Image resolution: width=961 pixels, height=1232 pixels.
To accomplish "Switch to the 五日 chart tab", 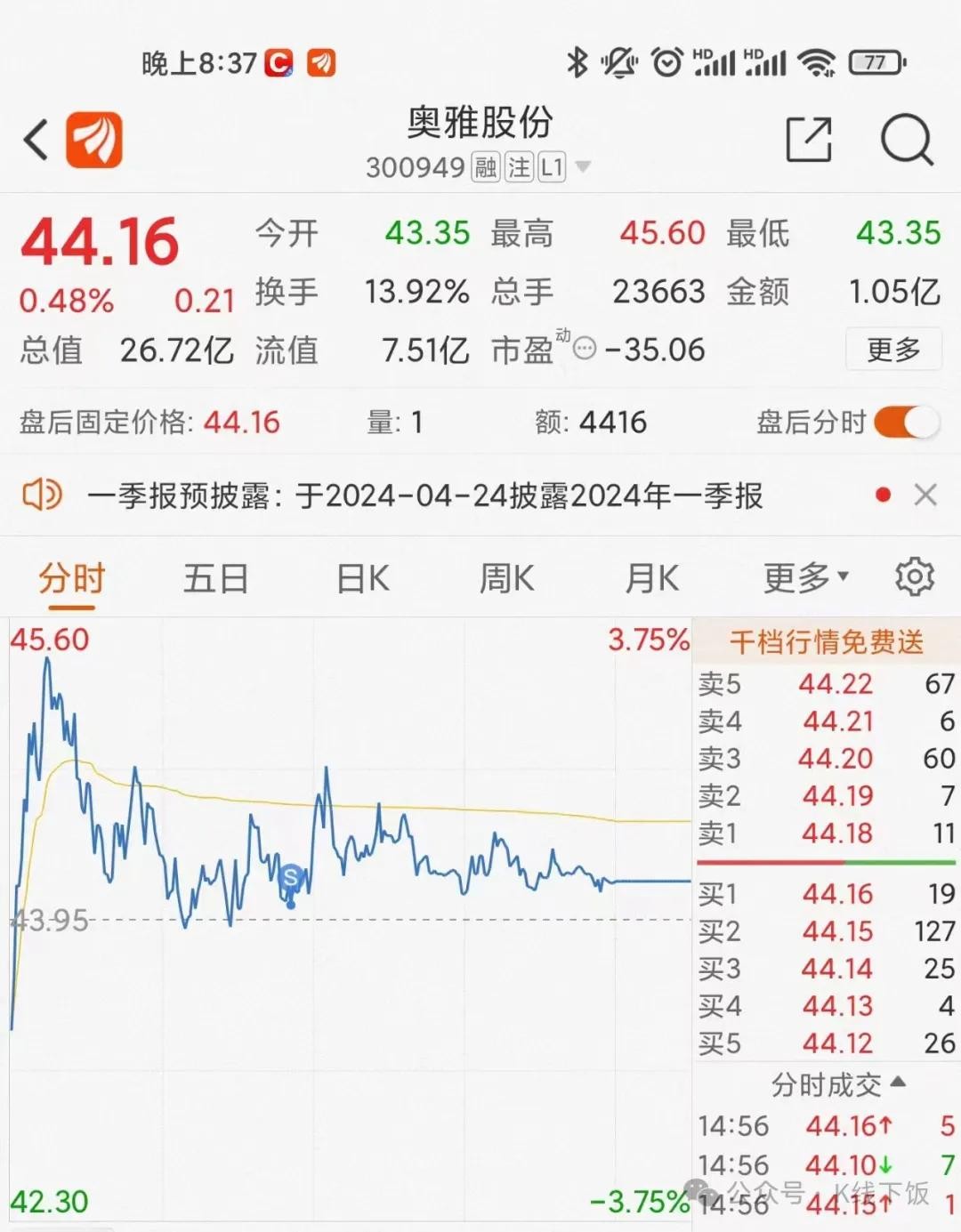I will pyautogui.click(x=216, y=579).
